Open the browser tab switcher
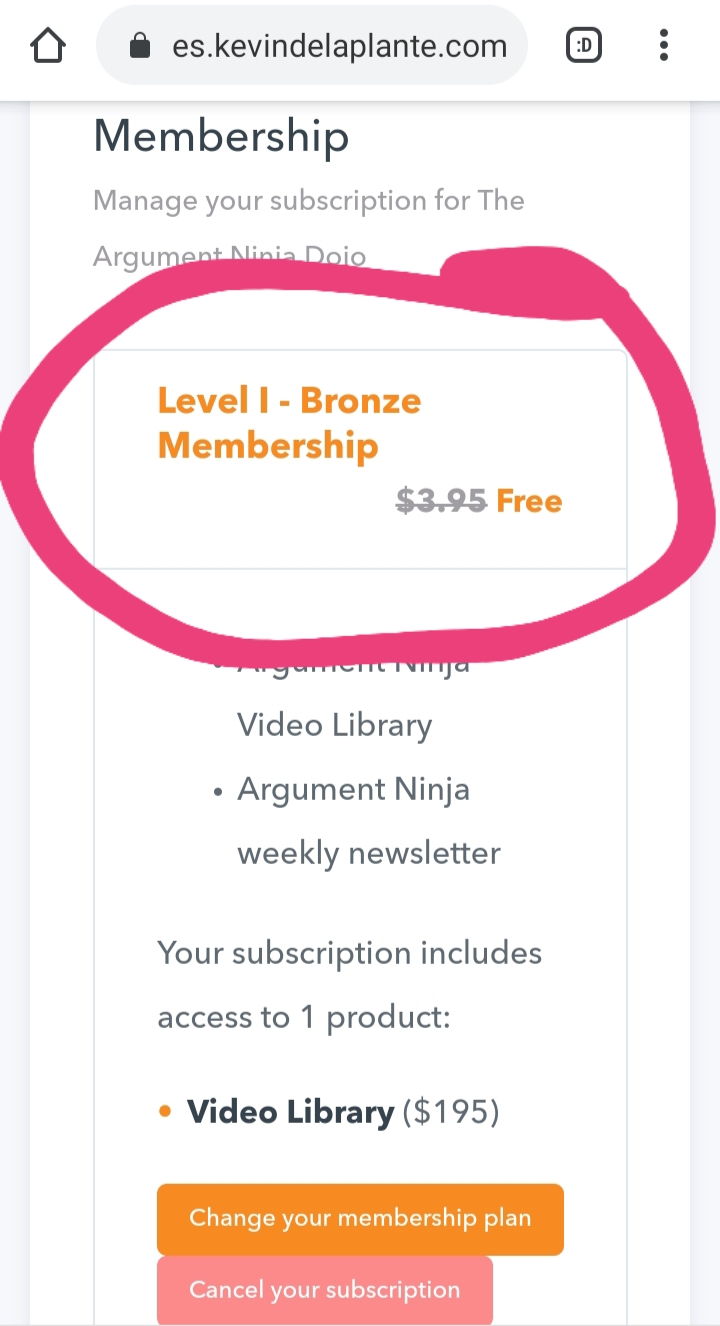720x1326 pixels. tap(584, 46)
